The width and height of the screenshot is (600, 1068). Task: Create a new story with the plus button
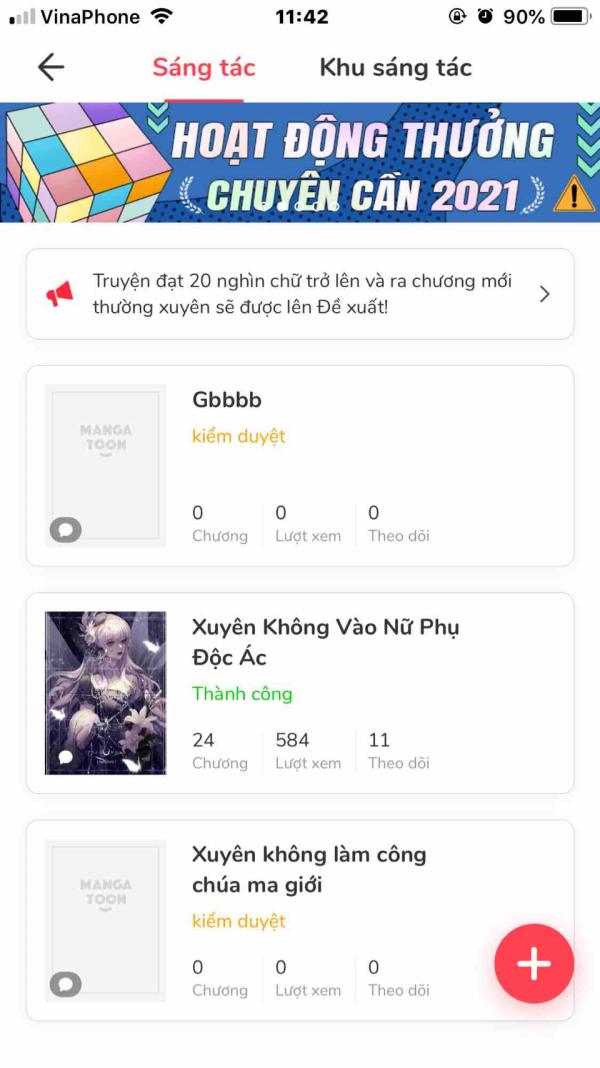pos(534,963)
